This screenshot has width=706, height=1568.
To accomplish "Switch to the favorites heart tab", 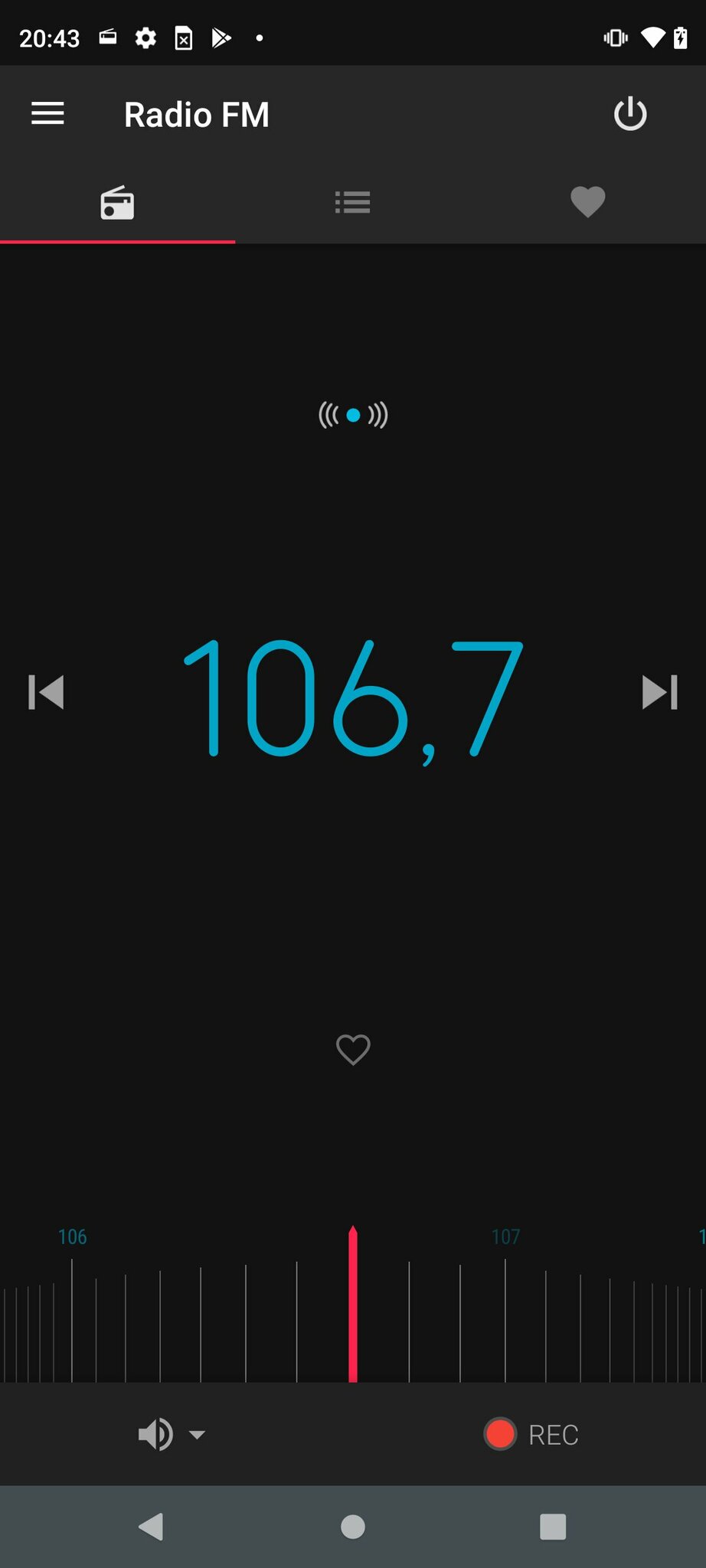I will 588,202.
